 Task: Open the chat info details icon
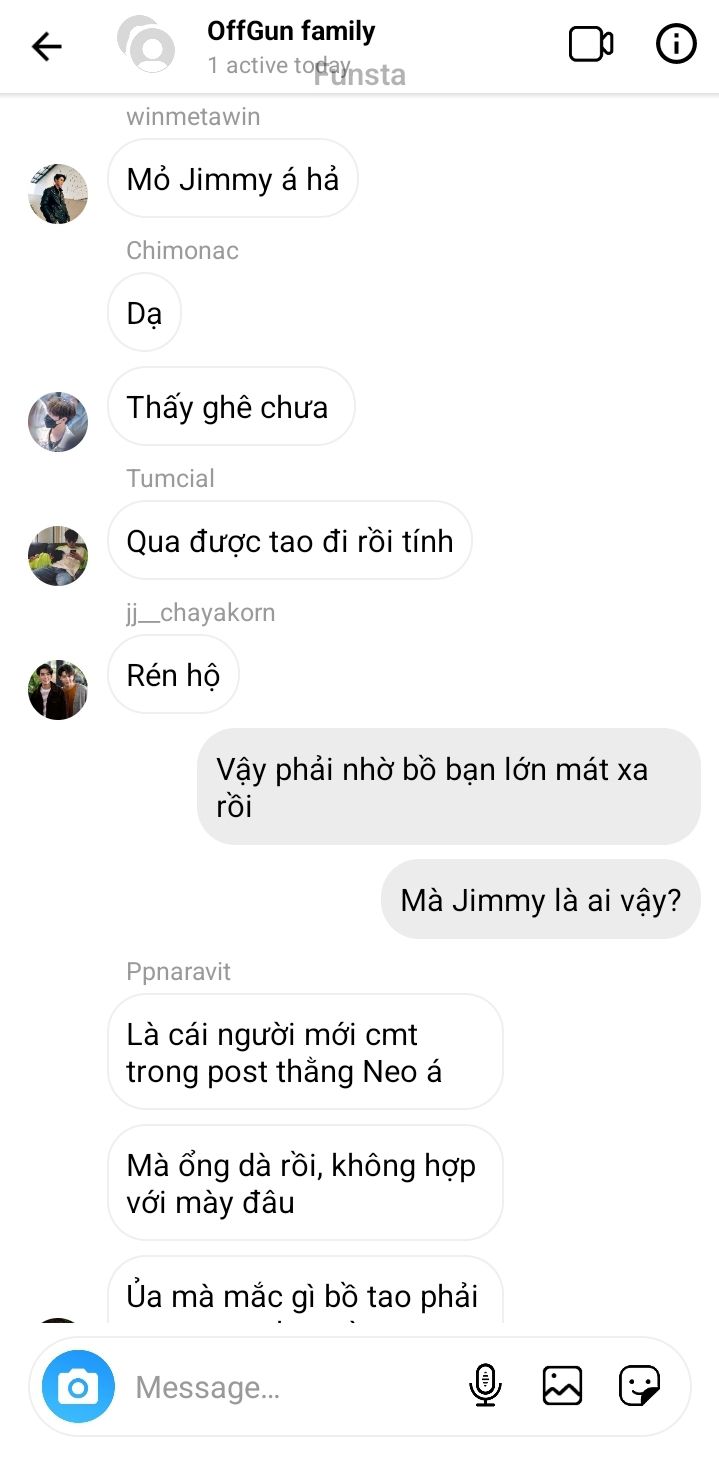point(676,44)
